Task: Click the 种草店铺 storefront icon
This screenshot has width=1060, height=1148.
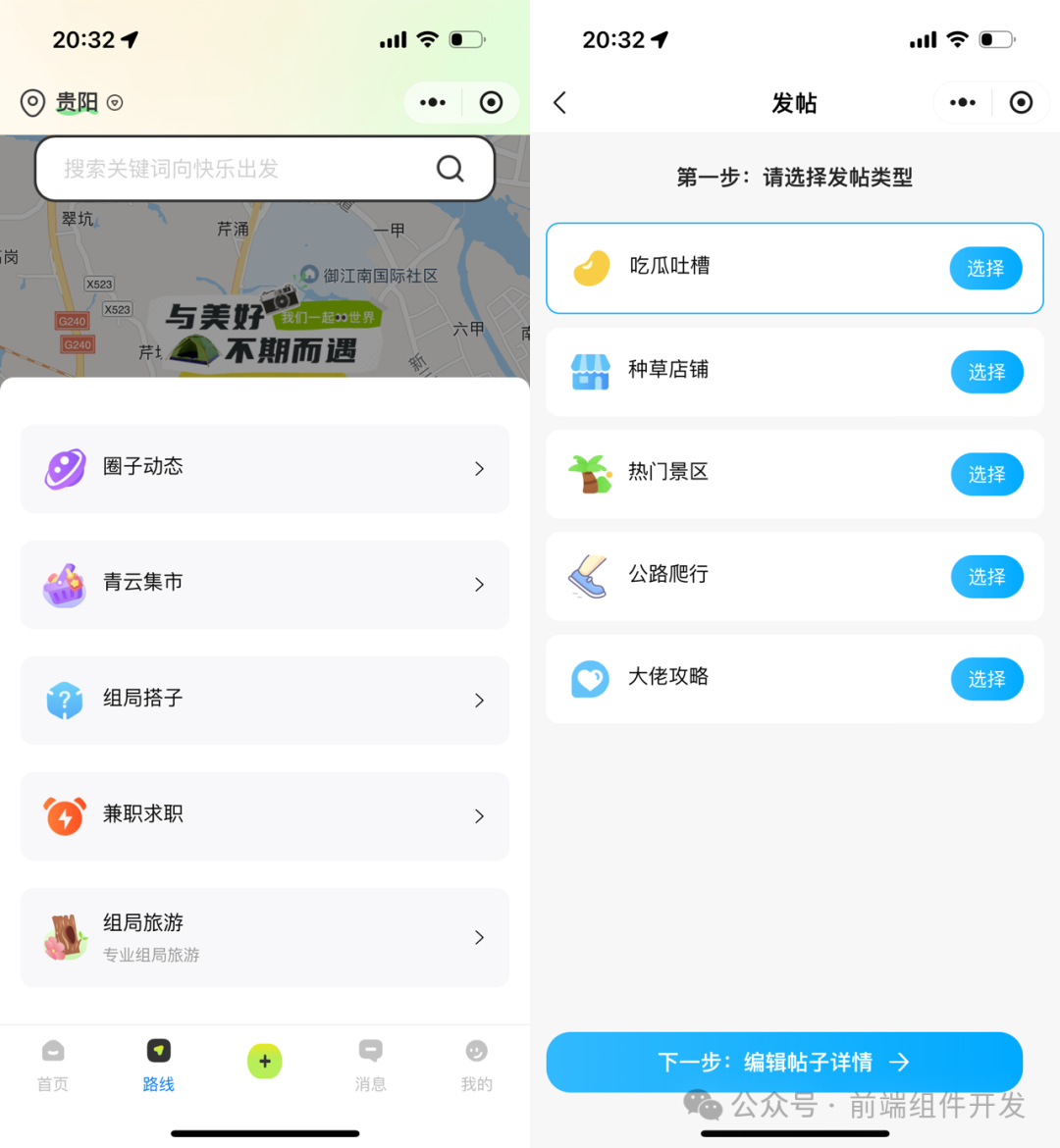Action: coord(590,372)
